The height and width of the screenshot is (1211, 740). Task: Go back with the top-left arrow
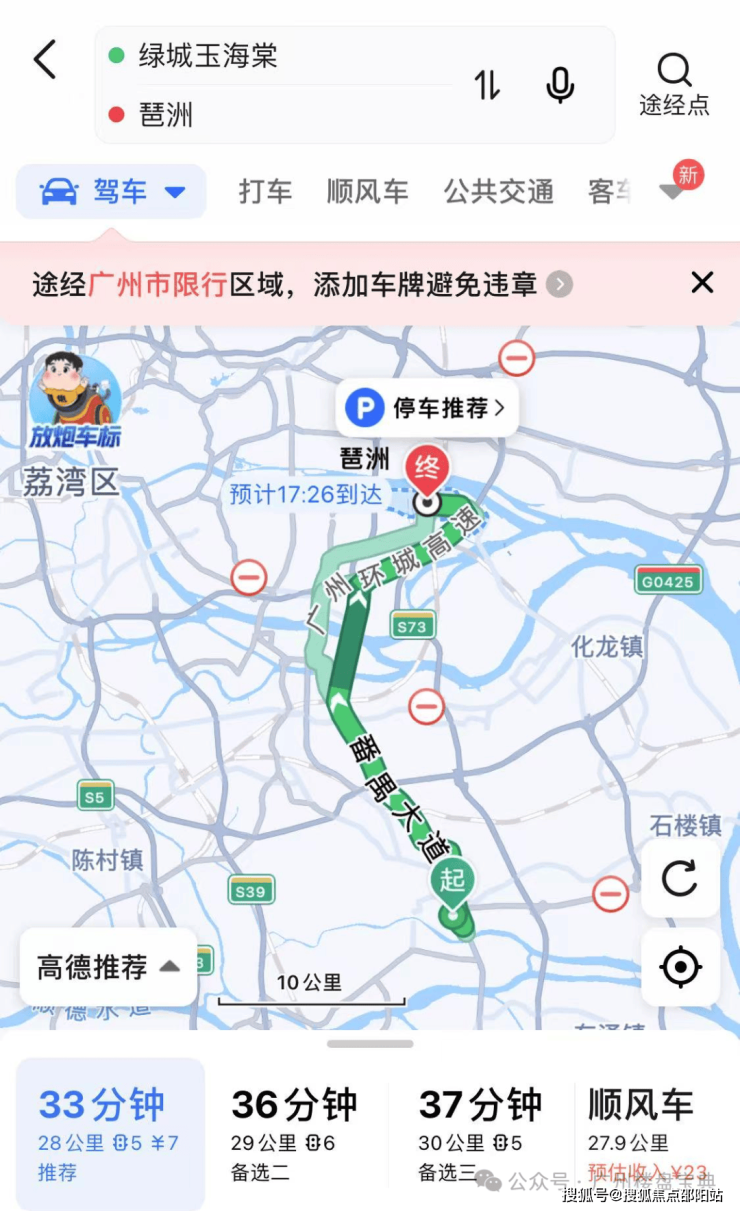click(x=45, y=60)
